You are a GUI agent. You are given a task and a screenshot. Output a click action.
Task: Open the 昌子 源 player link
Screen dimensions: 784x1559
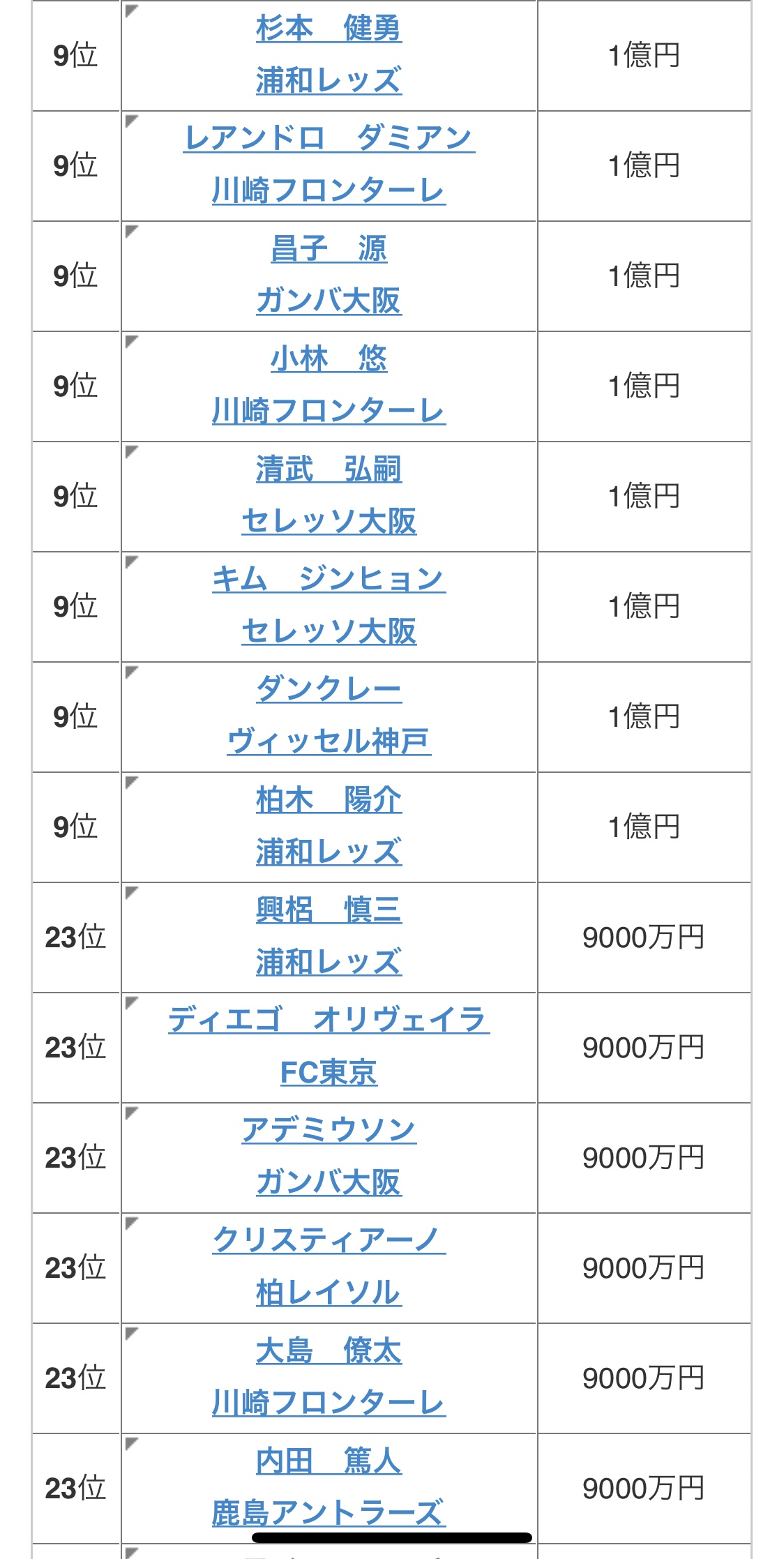pos(329,248)
